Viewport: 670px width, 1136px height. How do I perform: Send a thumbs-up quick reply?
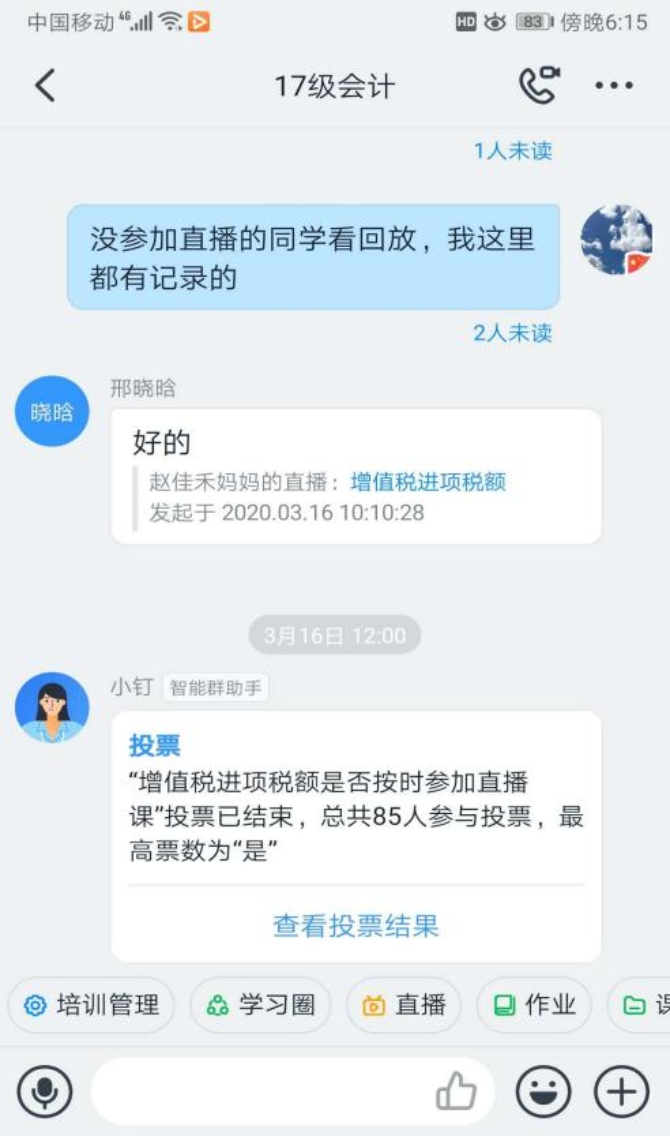[456, 1091]
